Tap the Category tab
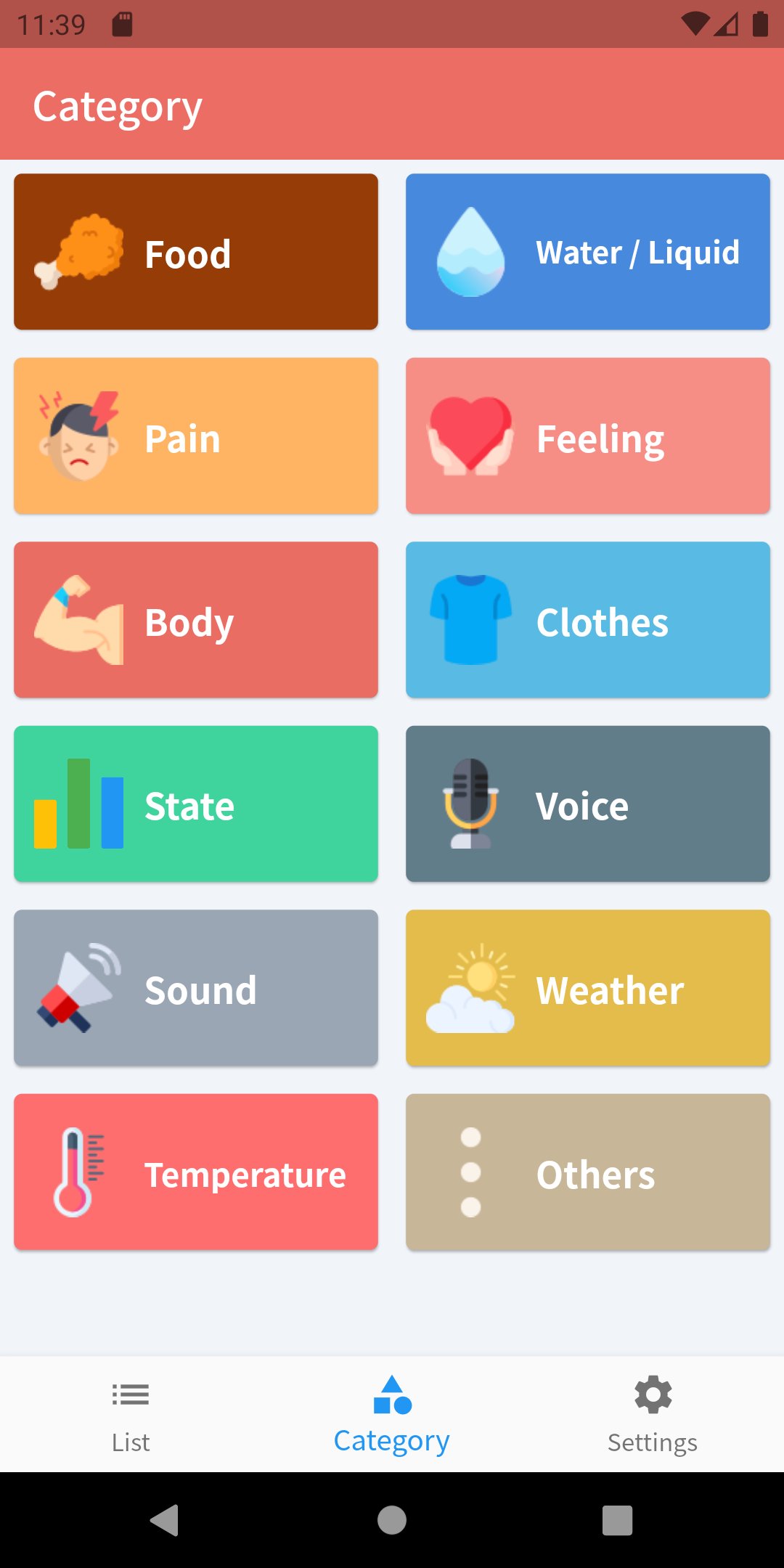The height and width of the screenshot is (1568, 784). coord(392,1415)
